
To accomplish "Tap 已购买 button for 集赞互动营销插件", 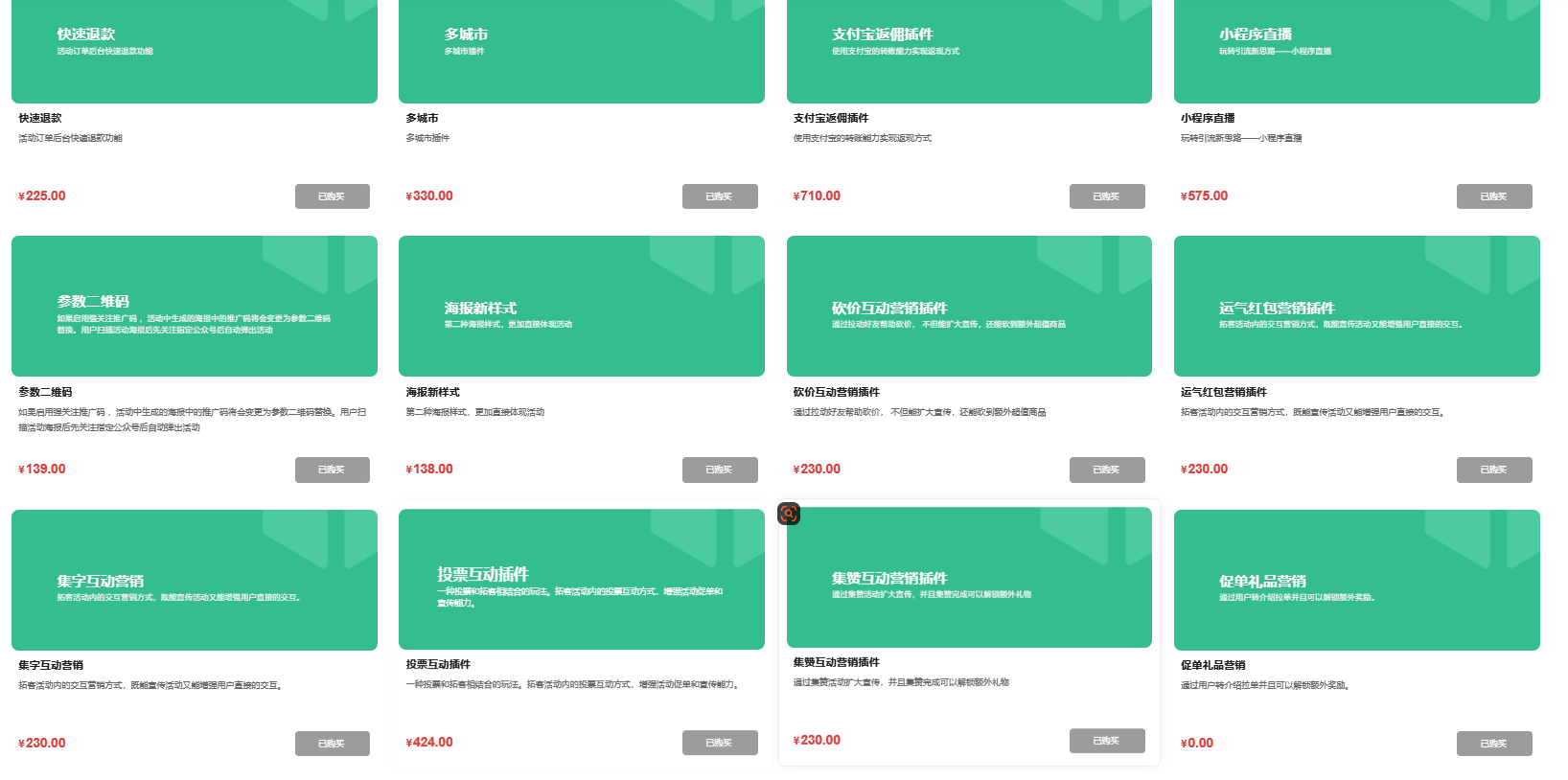I will coord(1106,741).
